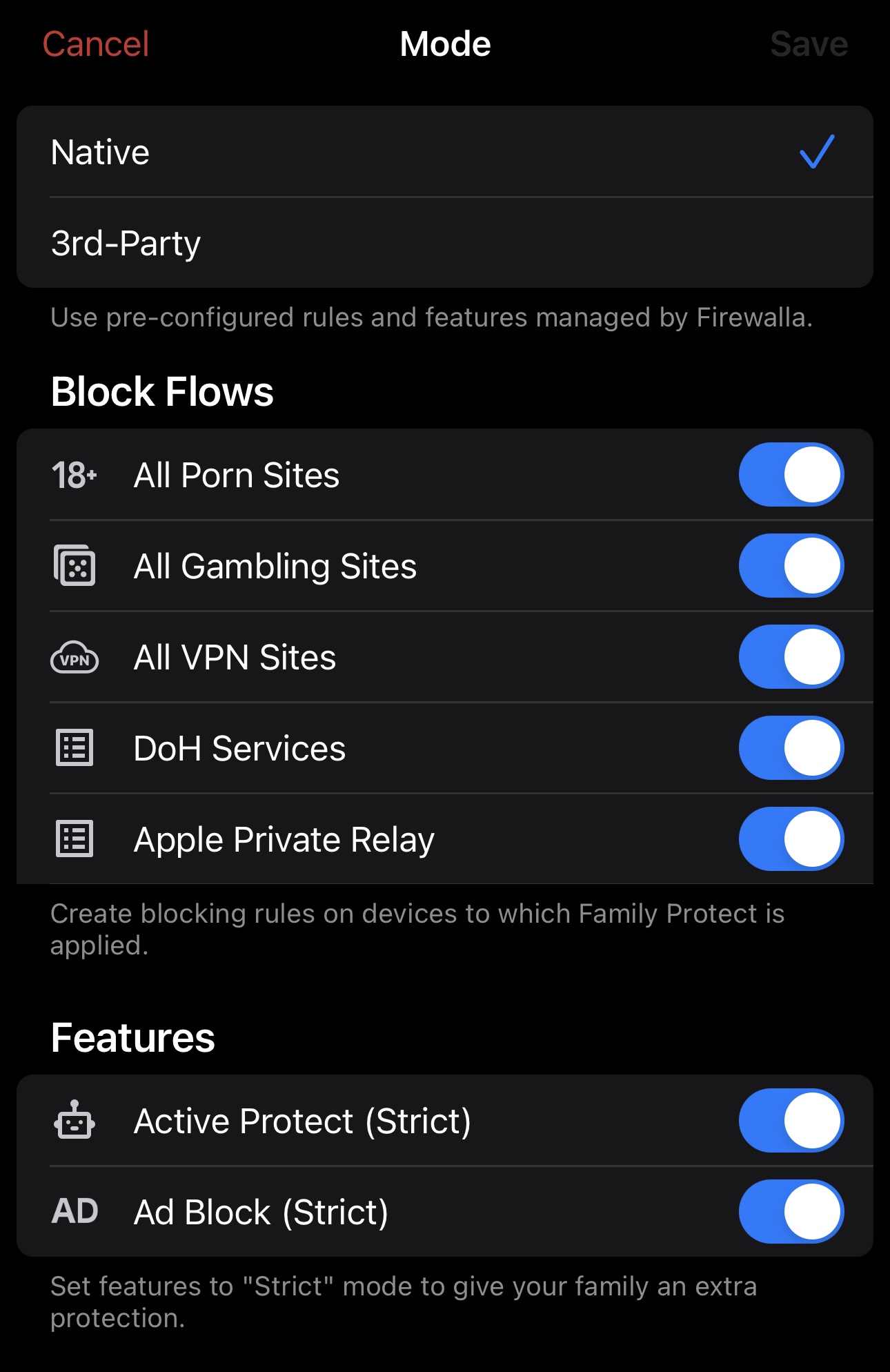Turn off Ad Block (Strict)

click(x=791, y=1212)
